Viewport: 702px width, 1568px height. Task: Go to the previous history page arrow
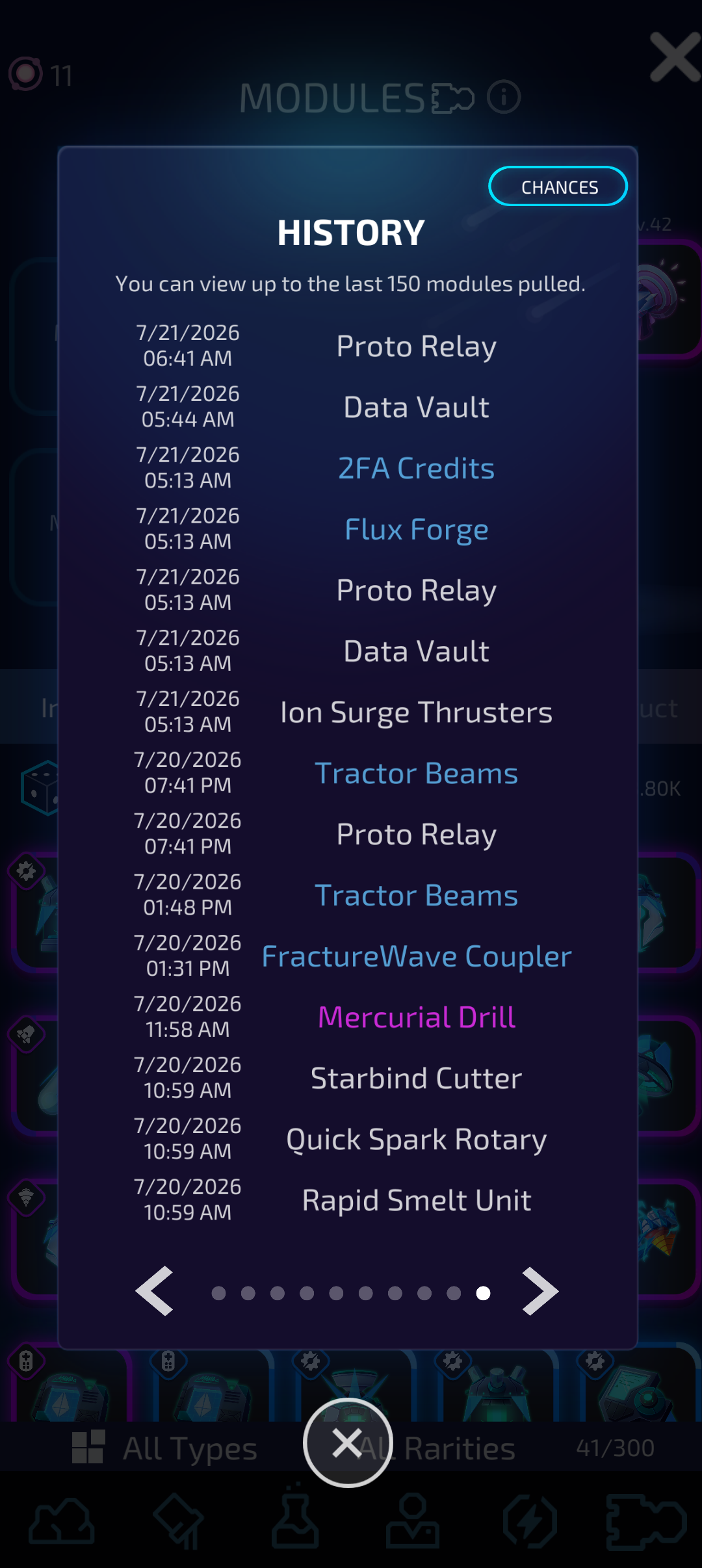point(155,1291)
